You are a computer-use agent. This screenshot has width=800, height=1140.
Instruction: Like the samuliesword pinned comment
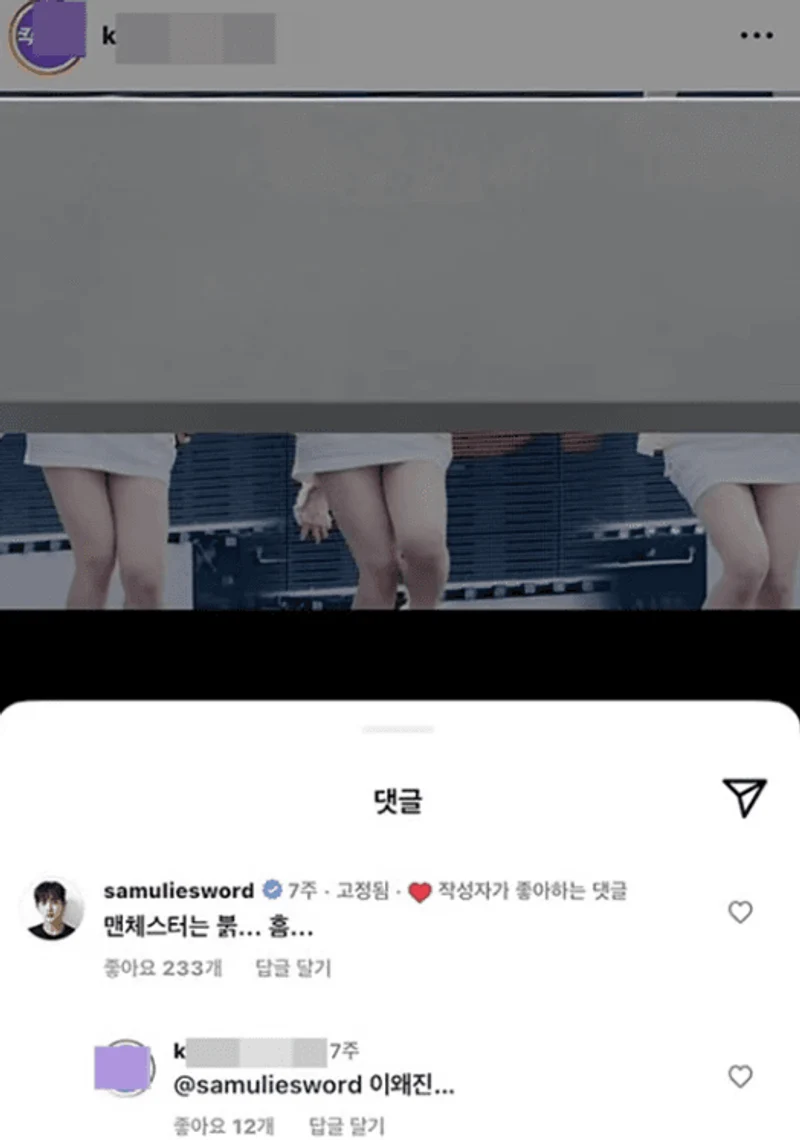[x=740, y=912]
